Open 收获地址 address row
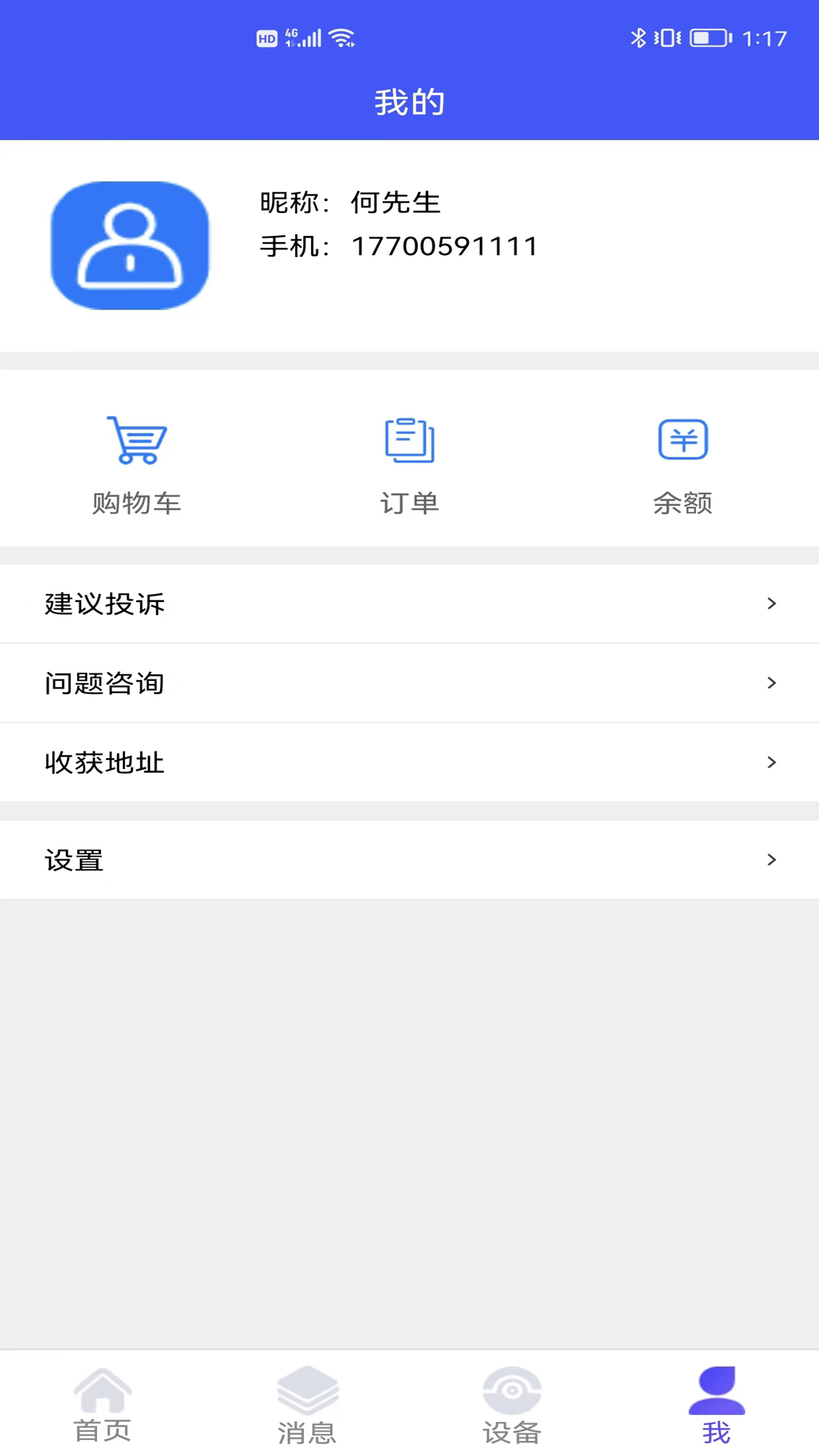 [409, 762]
